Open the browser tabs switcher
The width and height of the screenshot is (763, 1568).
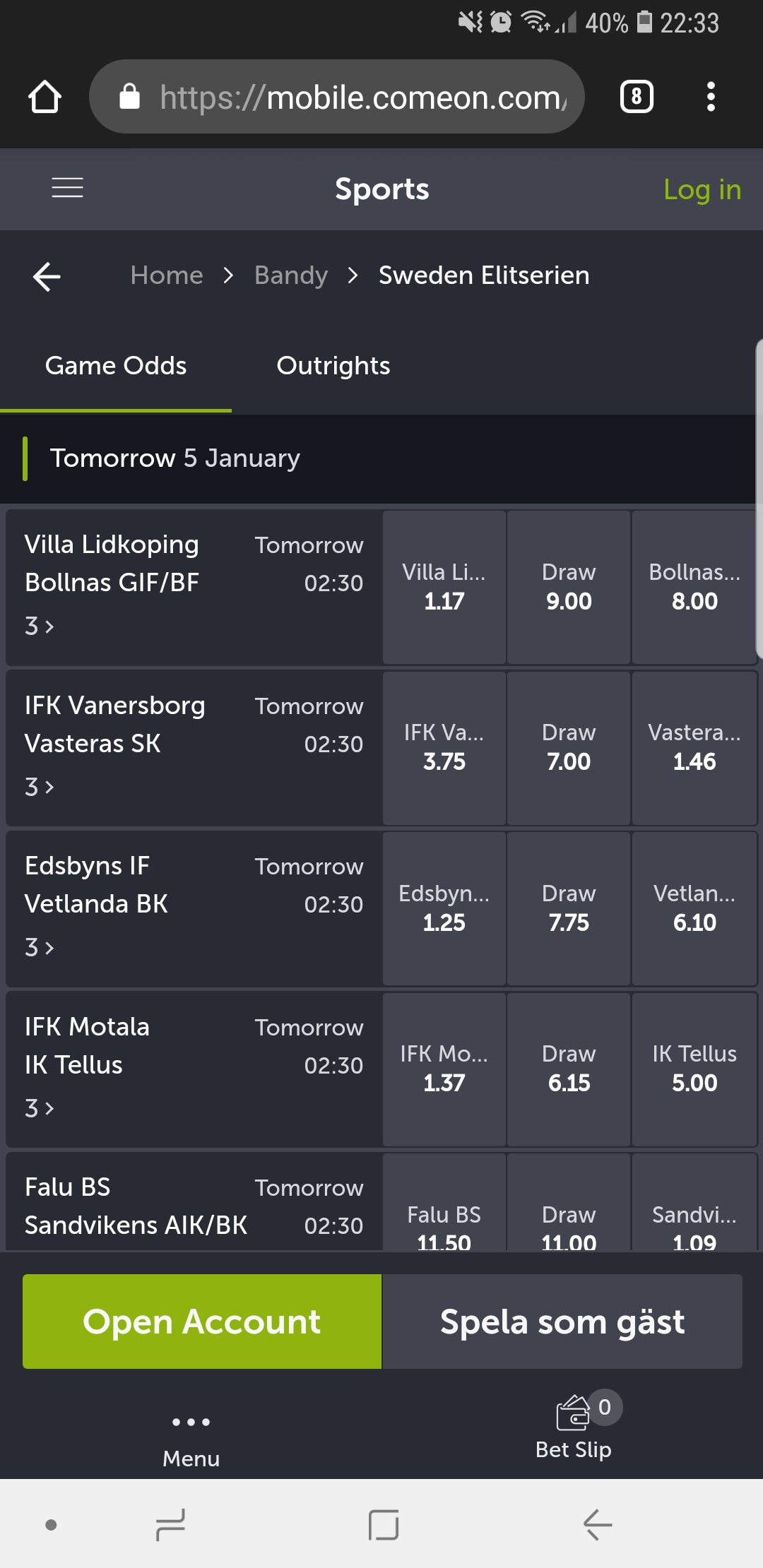pyautogui.click(x=637, y=97)
